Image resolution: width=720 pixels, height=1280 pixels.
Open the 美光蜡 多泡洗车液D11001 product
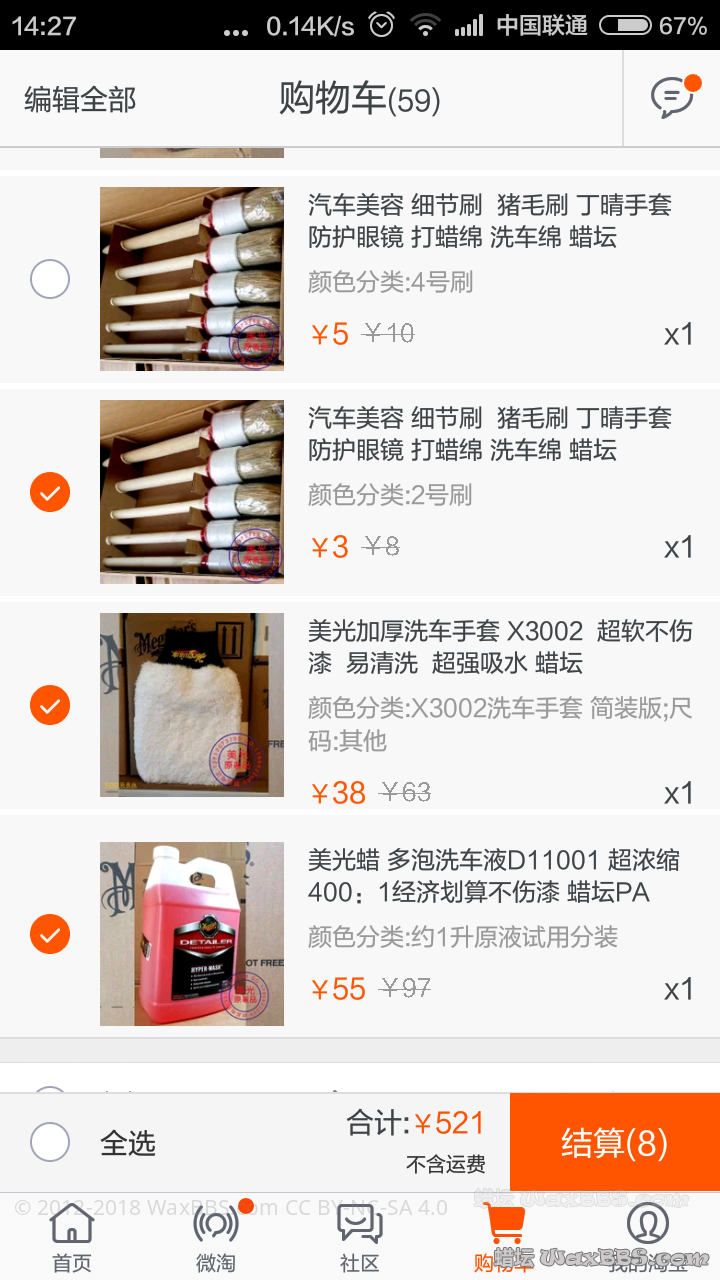pos(494,875)
